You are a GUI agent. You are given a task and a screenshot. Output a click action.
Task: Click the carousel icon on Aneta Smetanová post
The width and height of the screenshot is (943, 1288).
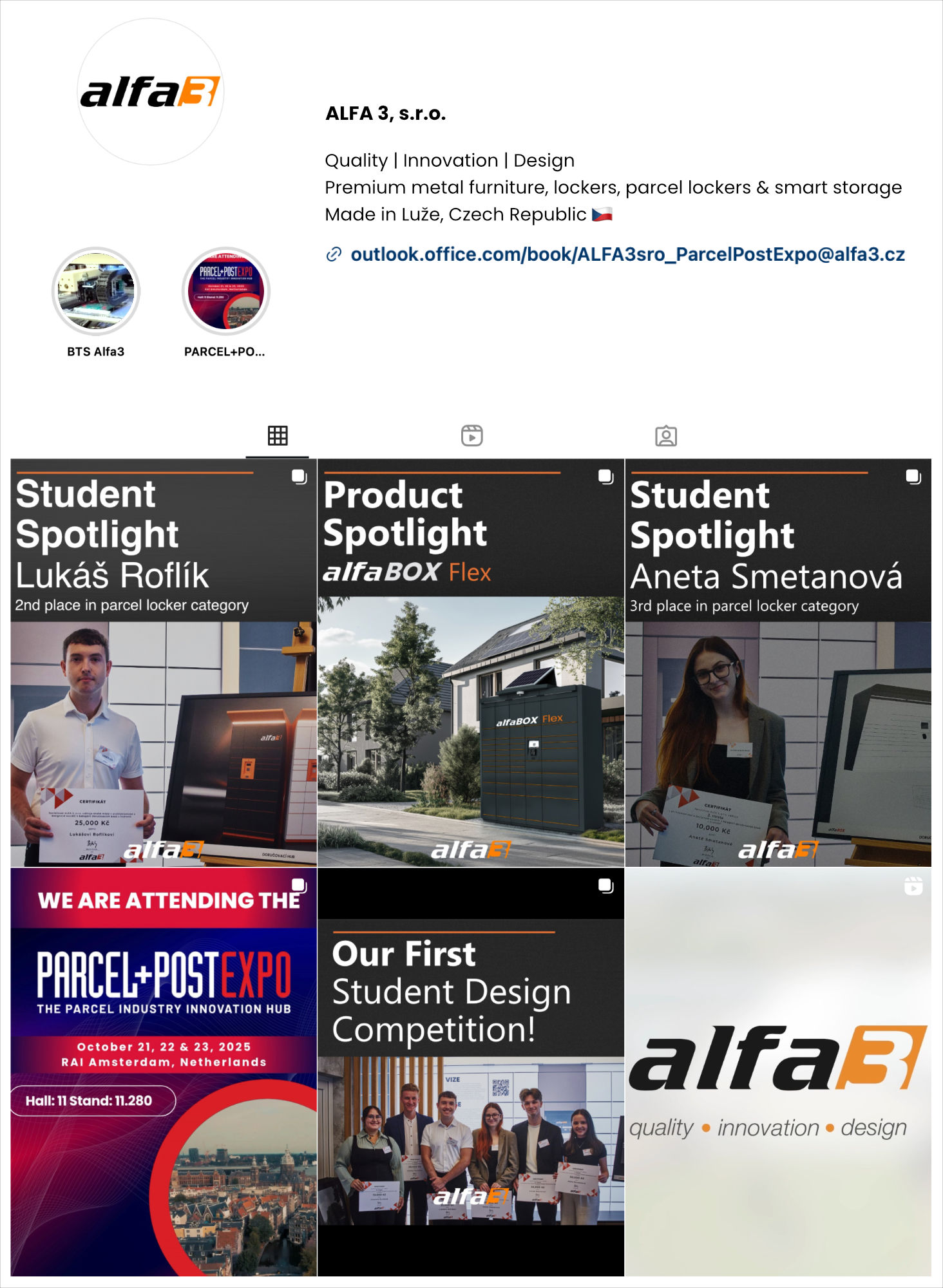click(913, 477)
